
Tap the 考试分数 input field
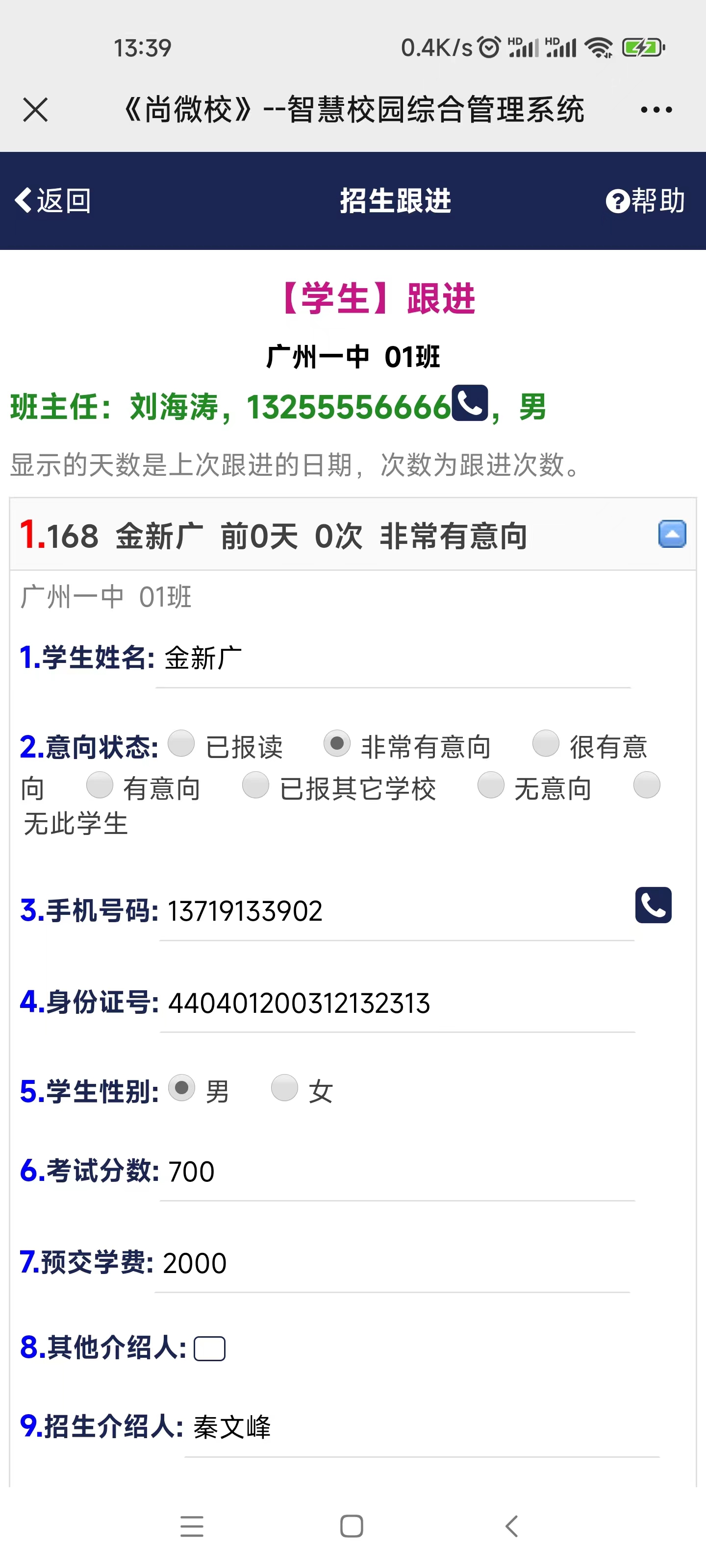point(397,1173)
